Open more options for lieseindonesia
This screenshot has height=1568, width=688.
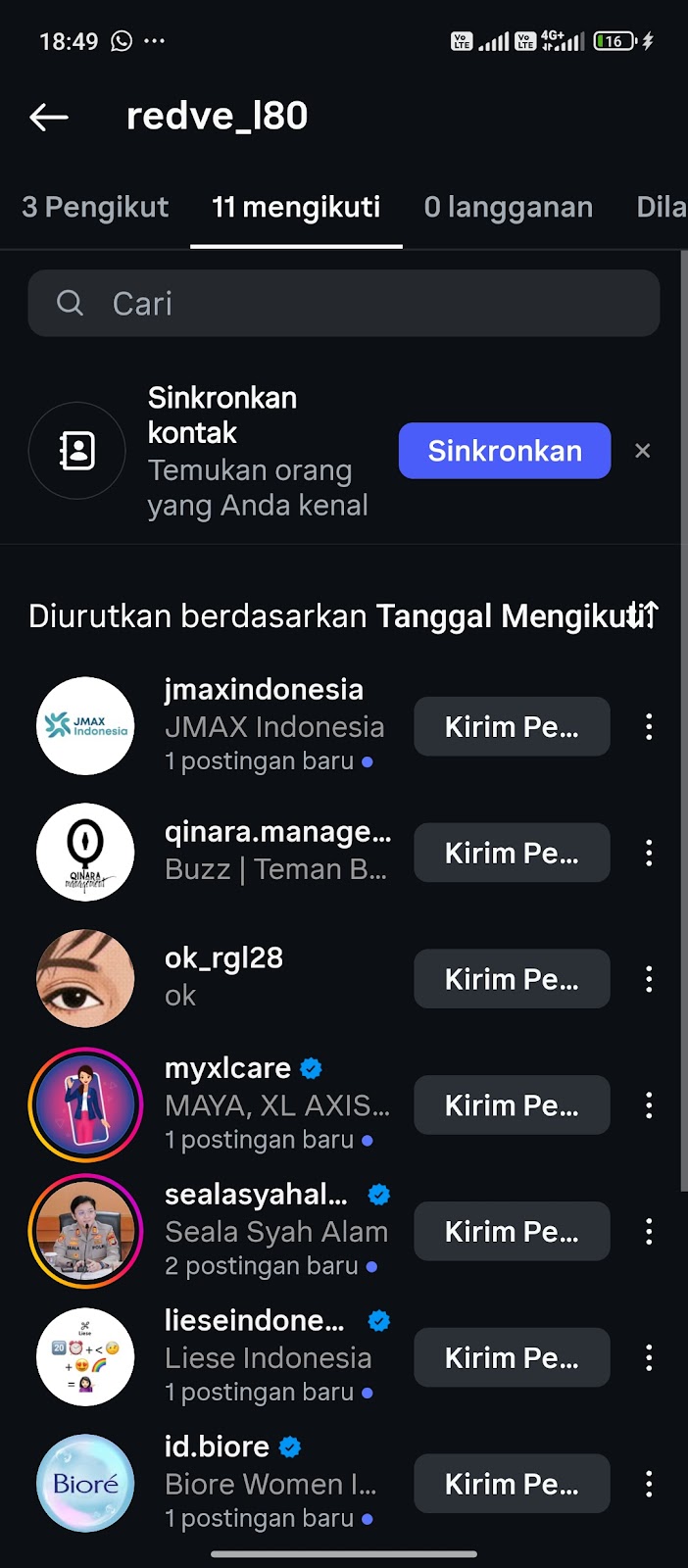tap(649, 1357)
